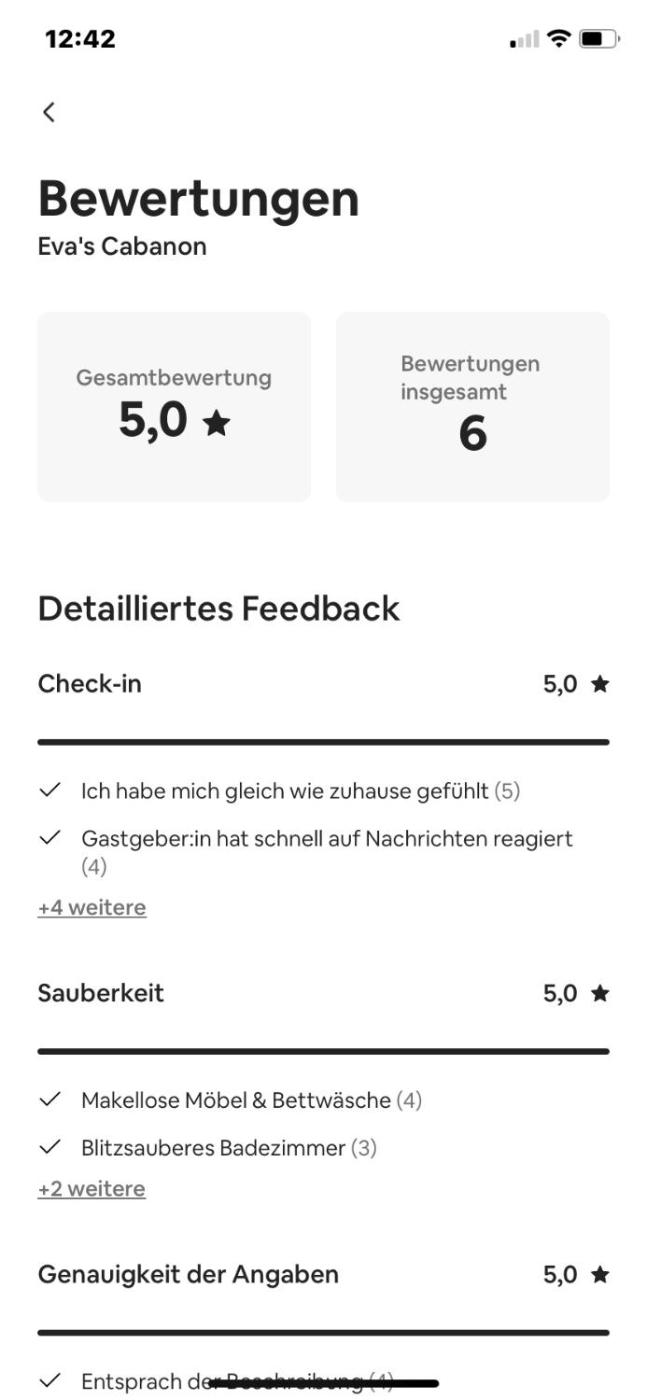
Task: Go back from the Bewertungen screen
Action: (48, 112)
